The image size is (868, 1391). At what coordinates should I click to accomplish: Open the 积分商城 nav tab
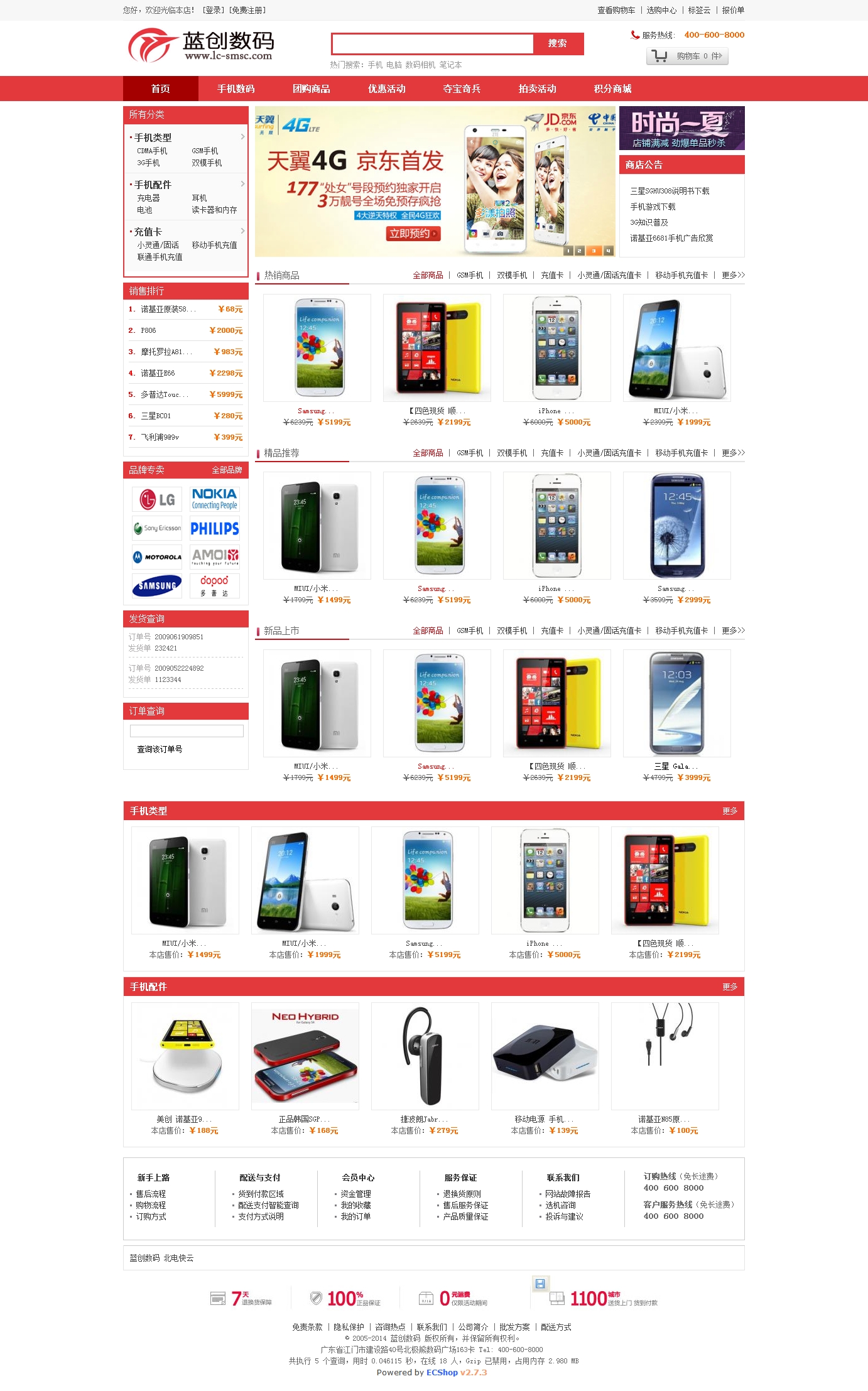[612, 89]
